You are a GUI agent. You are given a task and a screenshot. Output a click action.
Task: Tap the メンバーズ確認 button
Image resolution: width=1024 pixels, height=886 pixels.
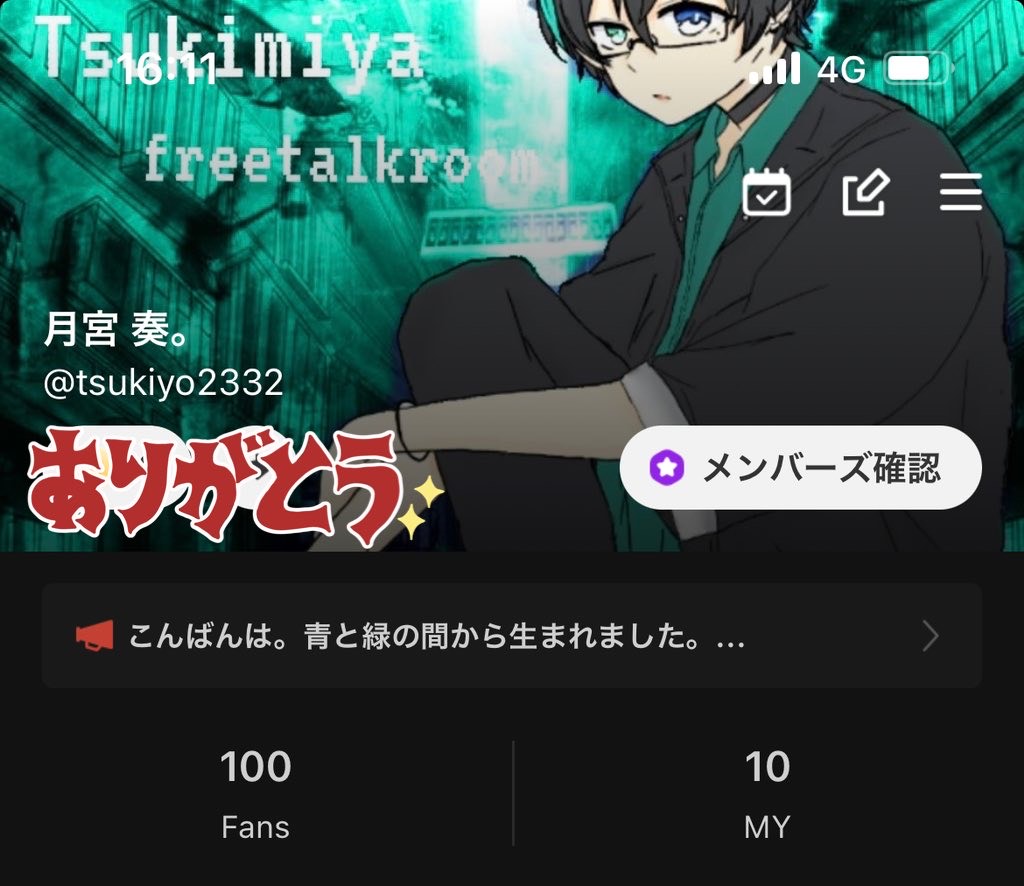tap(800, 468)
